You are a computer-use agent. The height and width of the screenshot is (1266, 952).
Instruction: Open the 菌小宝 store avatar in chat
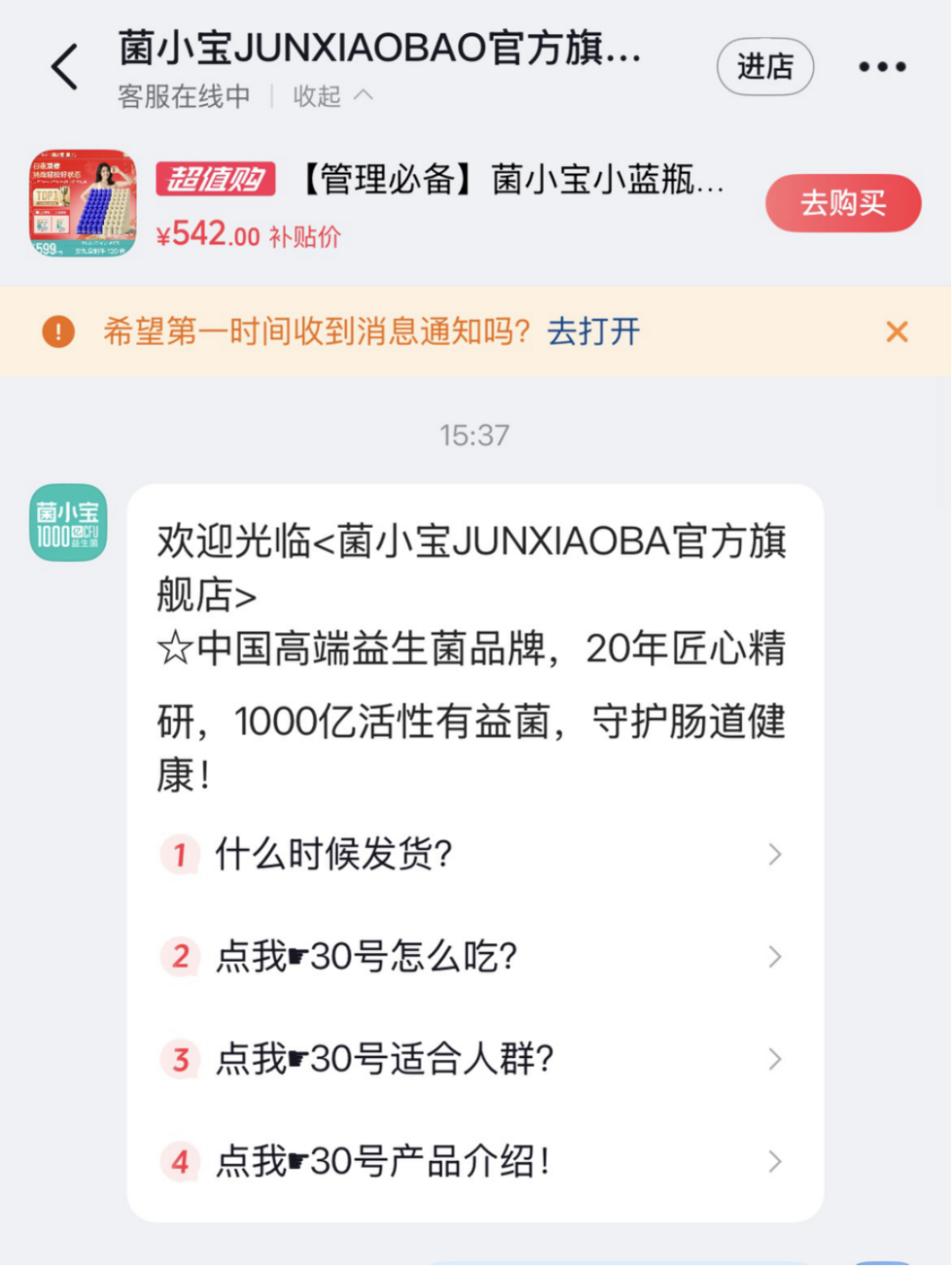(69, 523)
